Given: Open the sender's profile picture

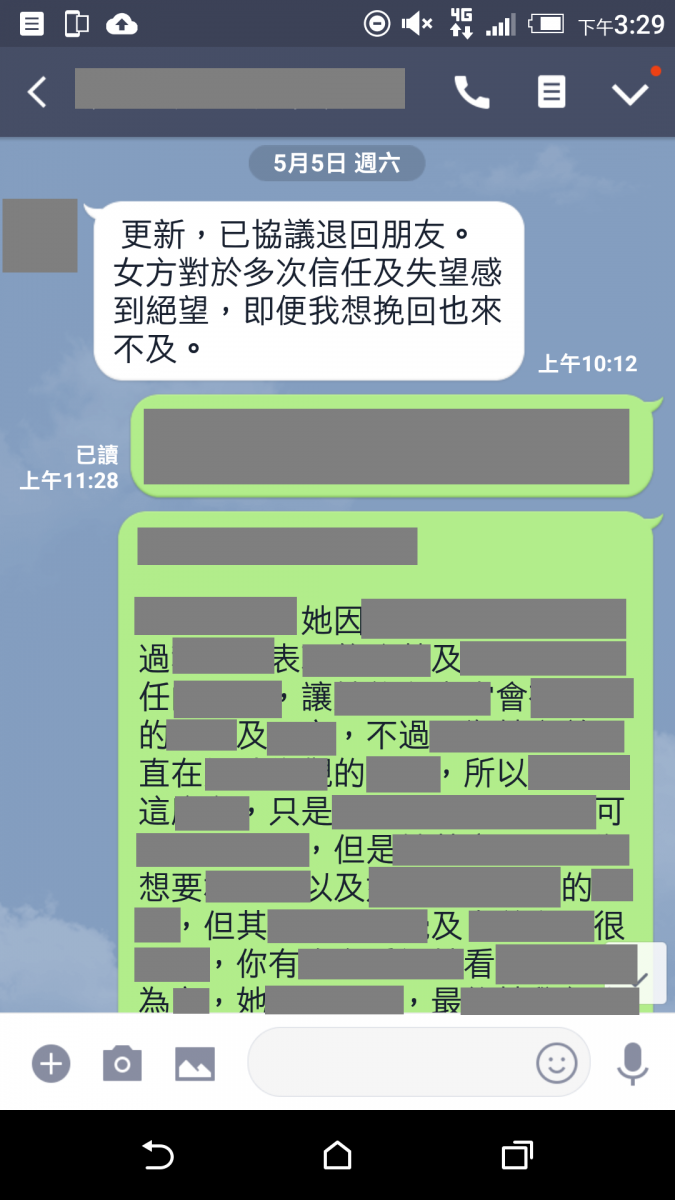Looking at the screenshot, I should point(40,236).
